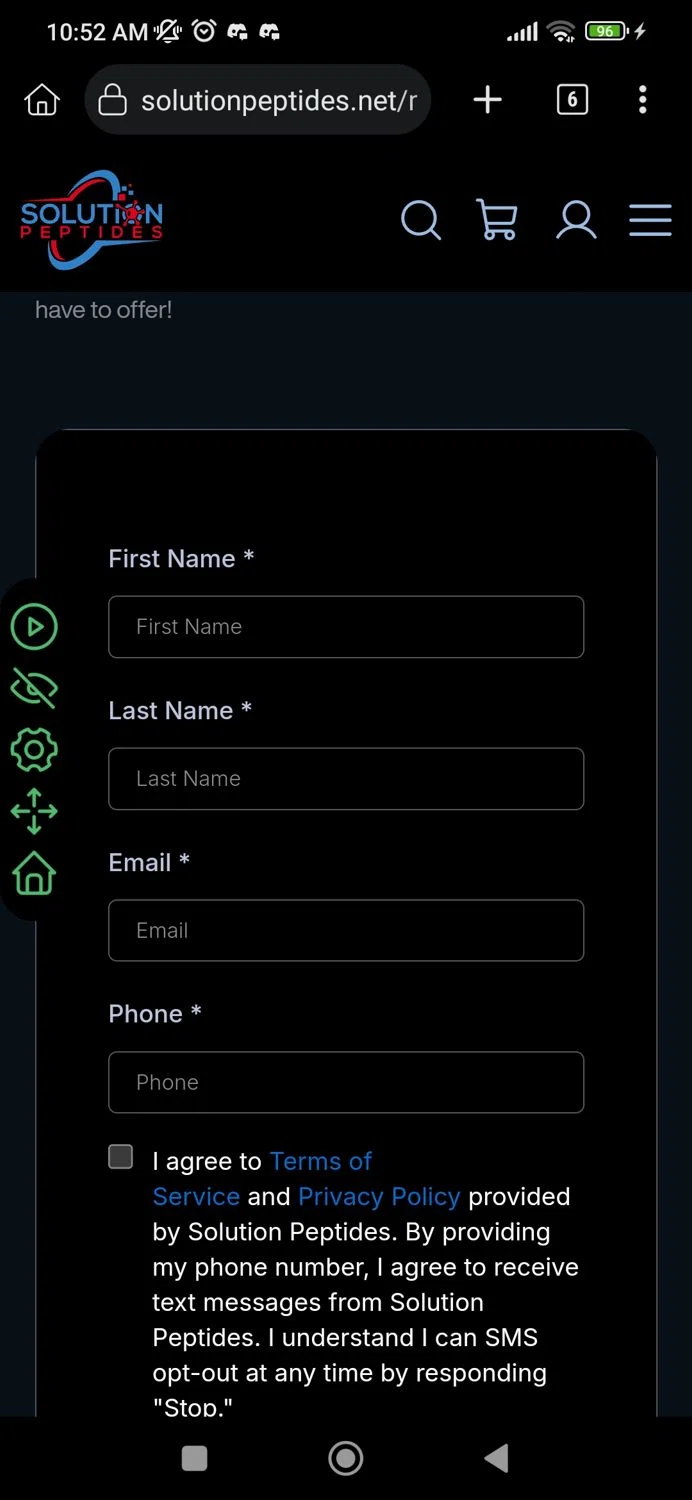692x1500 pixels.
Task: Tap the browser home button
Action: [42, 100]
